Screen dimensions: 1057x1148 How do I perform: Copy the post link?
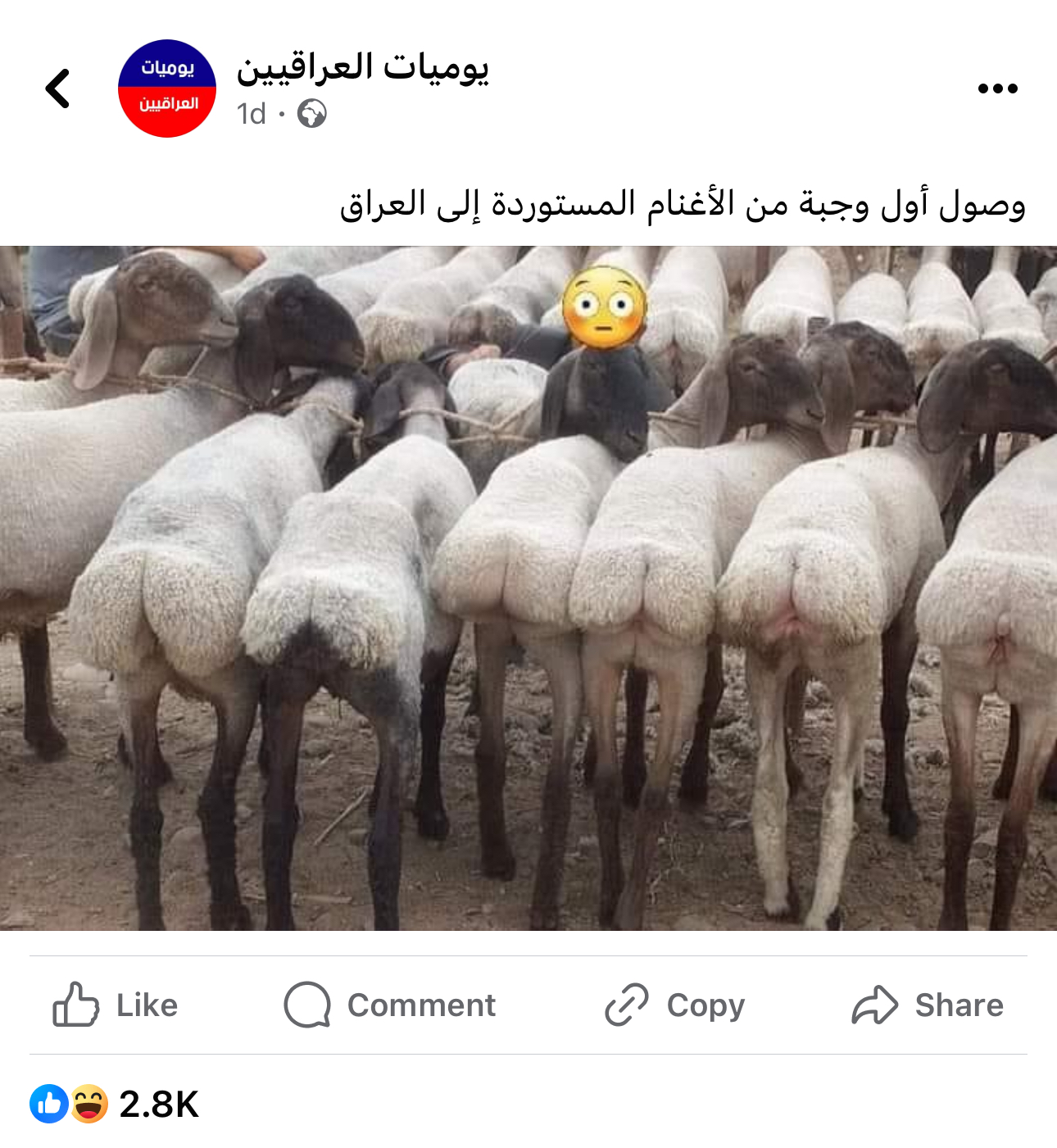674,1005
